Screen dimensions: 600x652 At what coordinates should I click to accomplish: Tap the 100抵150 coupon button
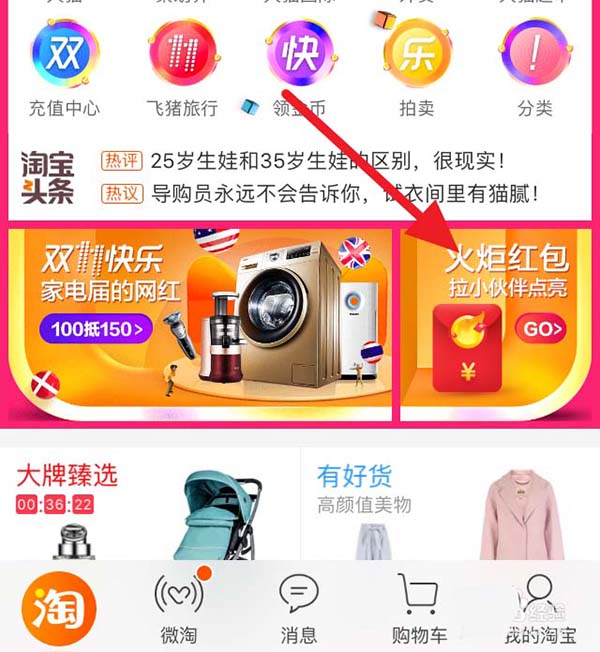[96, 327]
